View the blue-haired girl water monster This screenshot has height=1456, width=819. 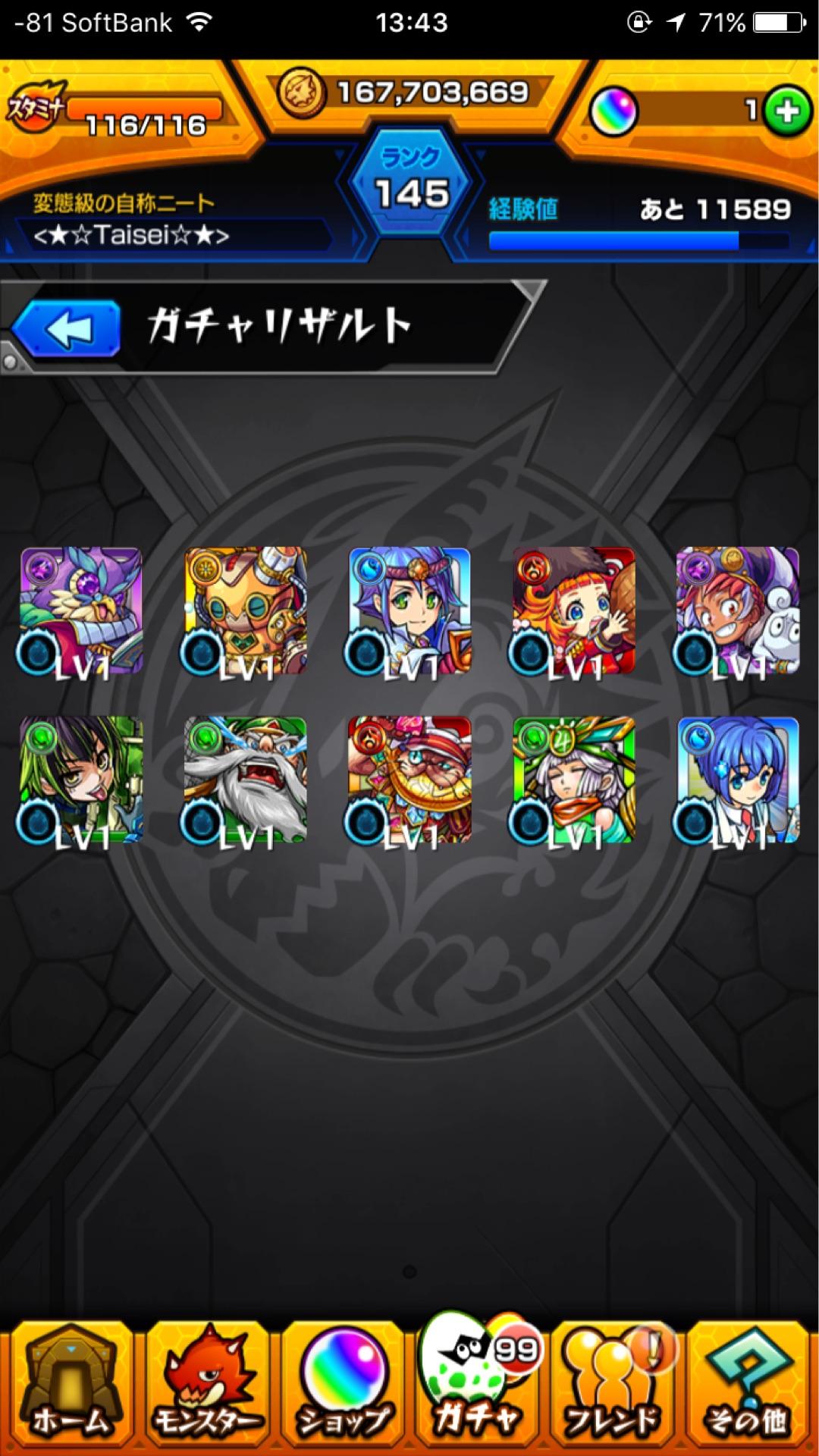tap(737, 780)
